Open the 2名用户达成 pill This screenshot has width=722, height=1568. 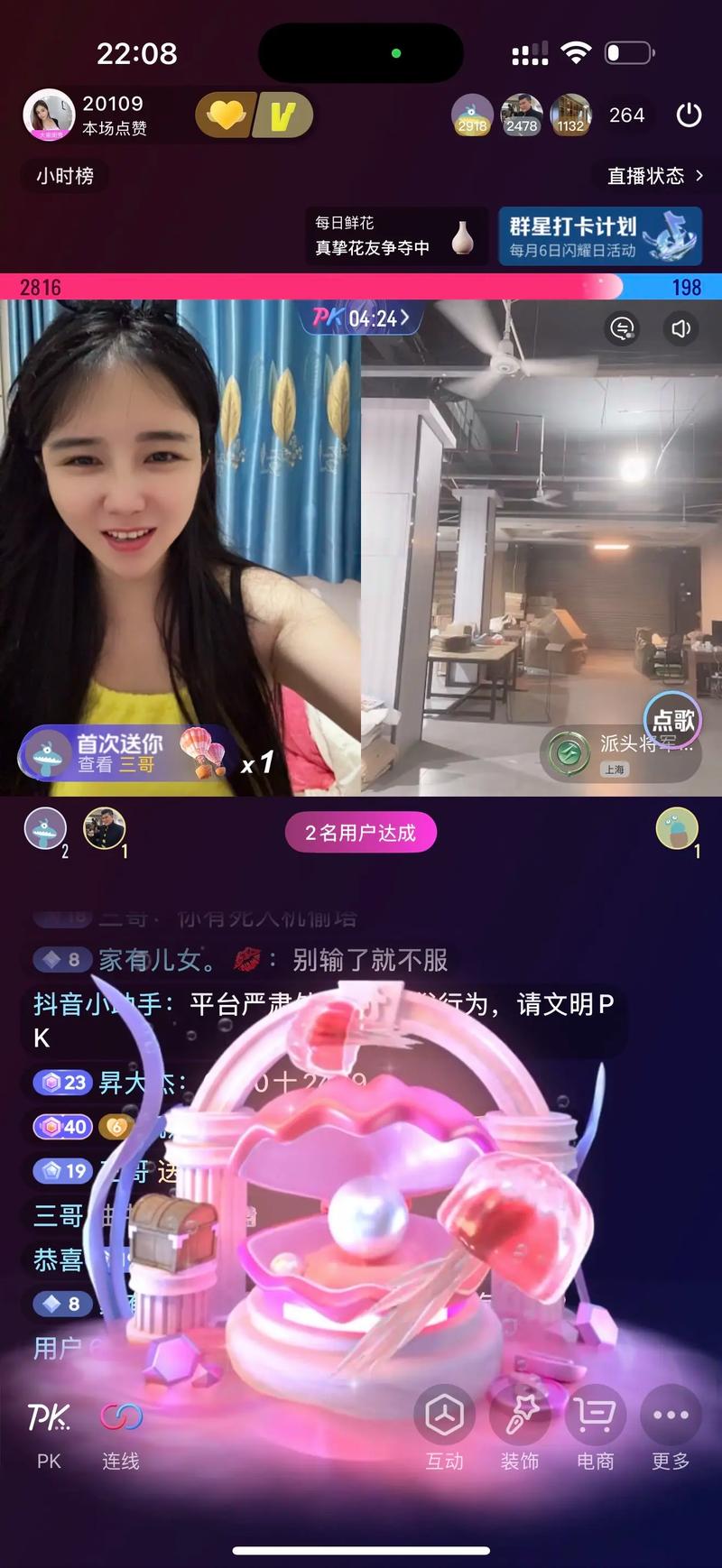click(x=361, y=833)
